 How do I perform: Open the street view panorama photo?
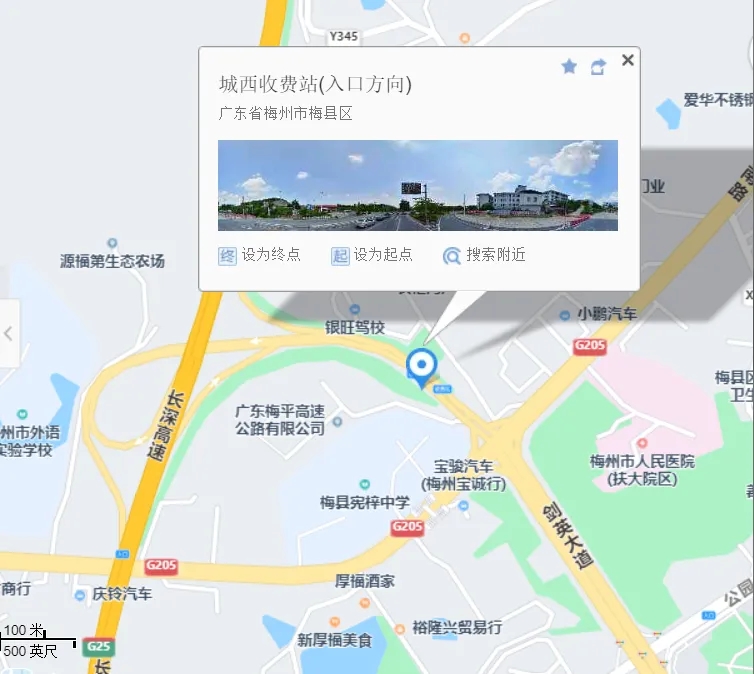click(417, 185)
